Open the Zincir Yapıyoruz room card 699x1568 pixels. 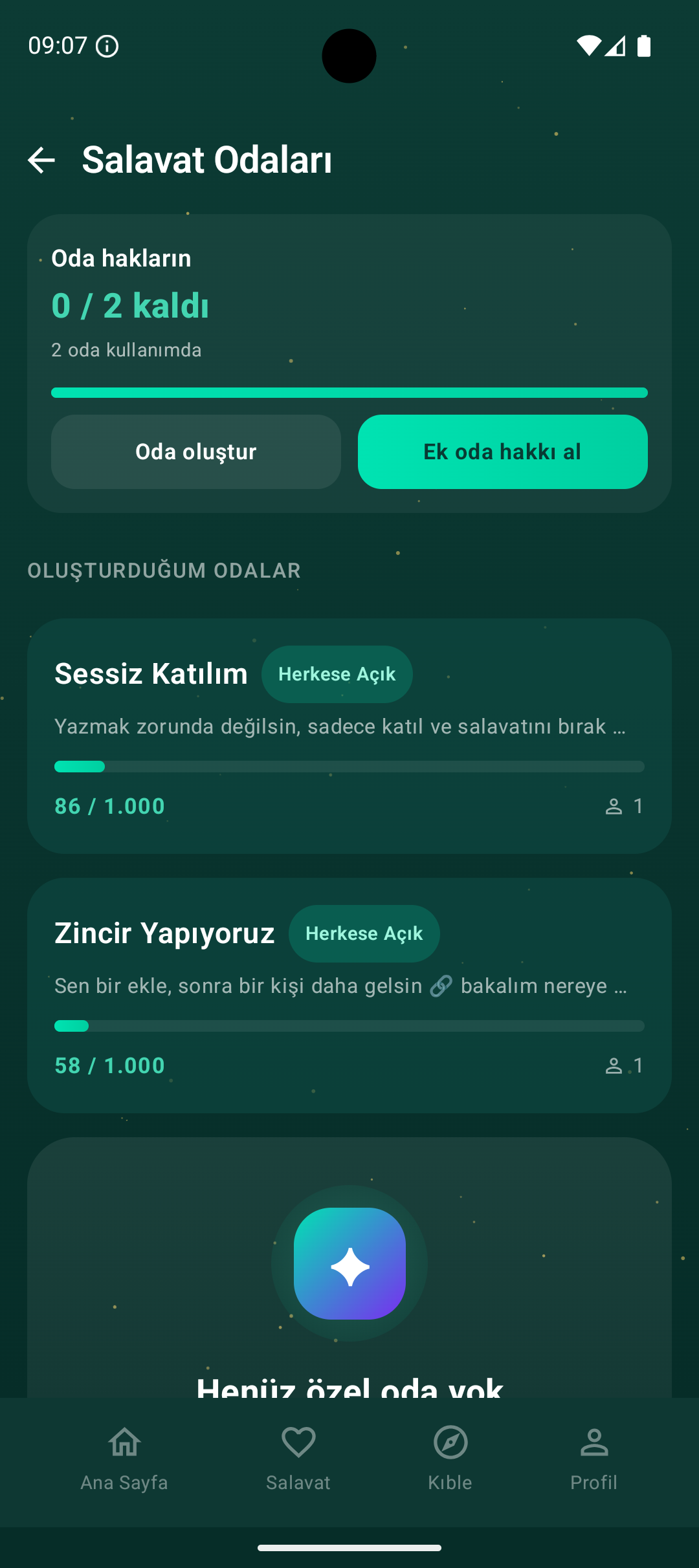pos(349,995)
